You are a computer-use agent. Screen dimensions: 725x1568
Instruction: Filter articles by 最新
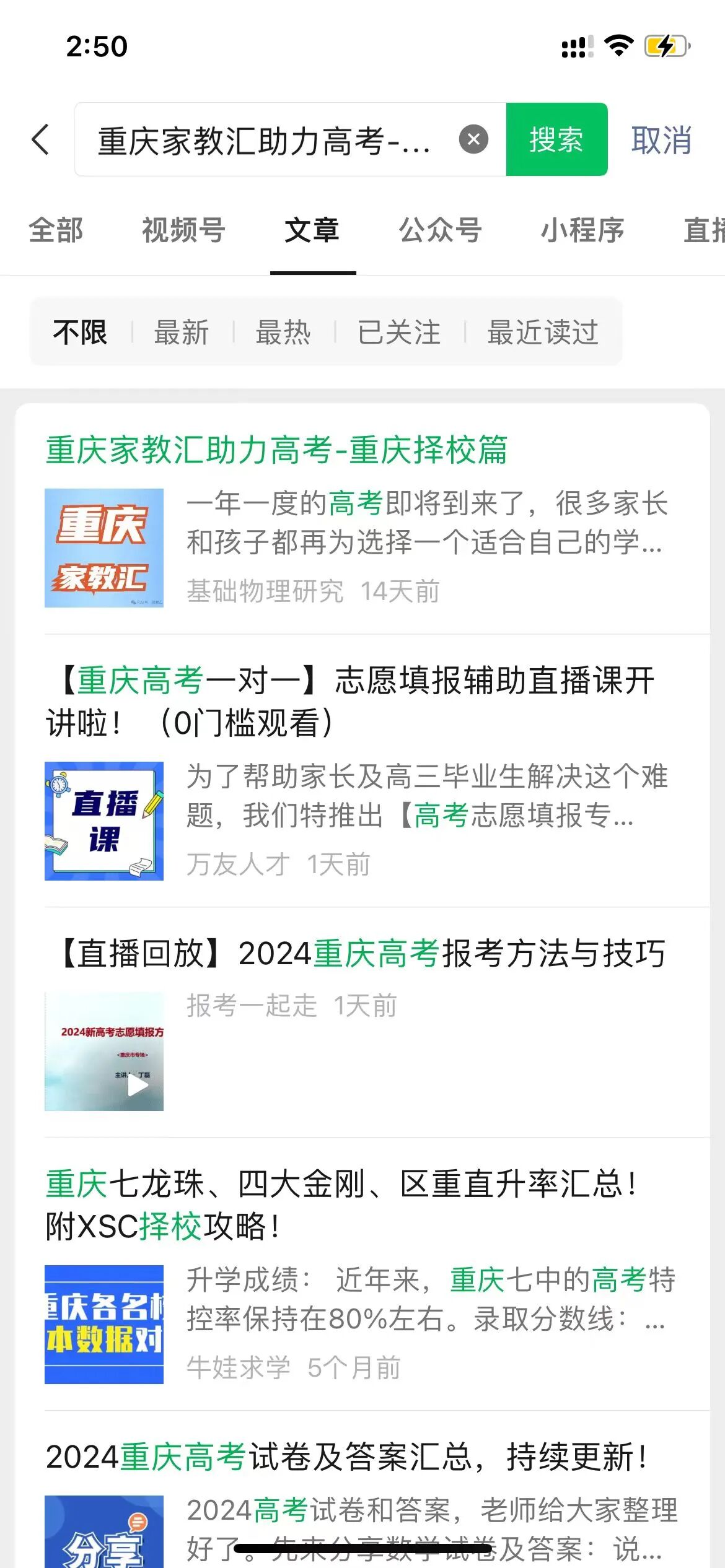[x=182, y=333]
